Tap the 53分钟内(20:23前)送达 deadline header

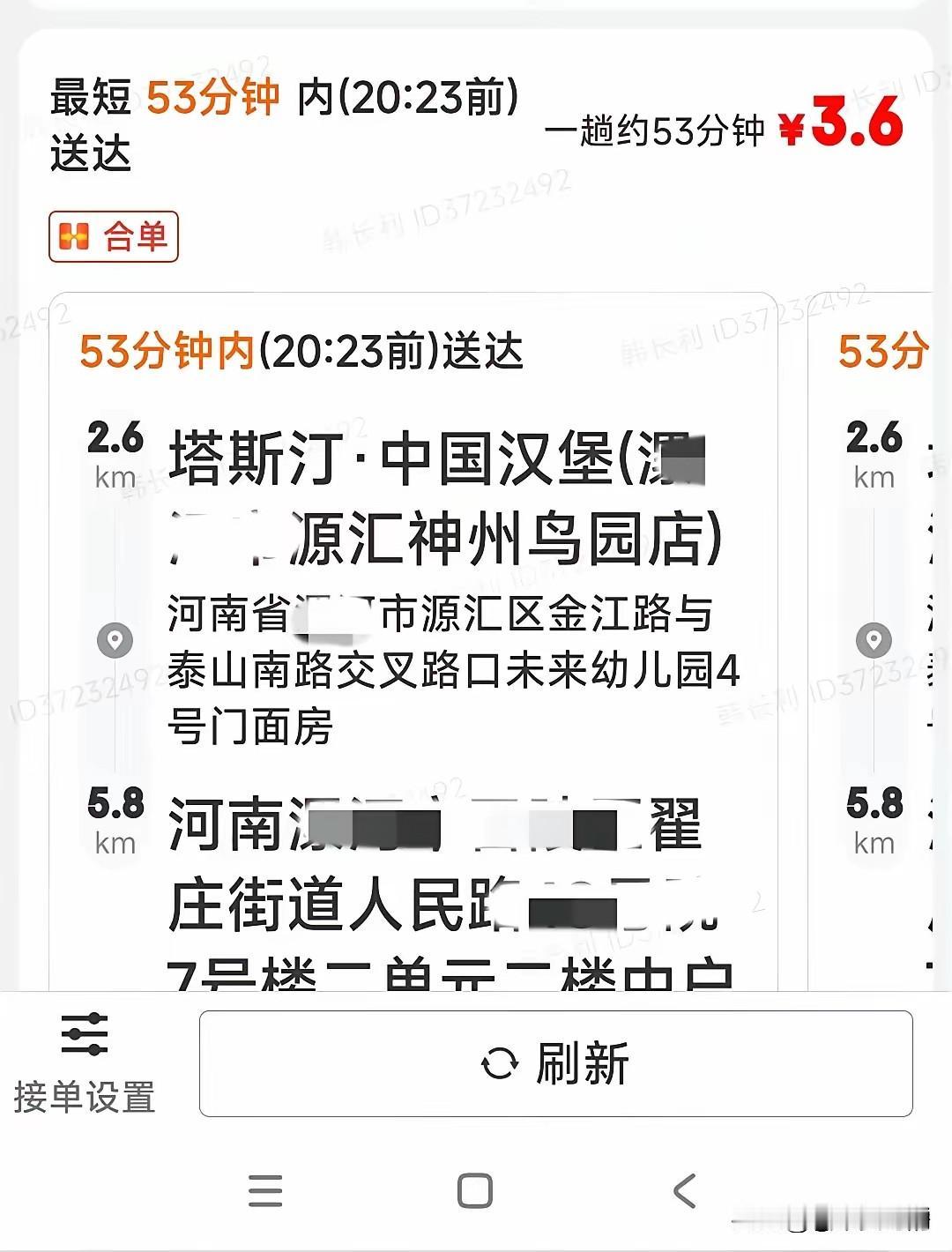(x=304, y=351)
